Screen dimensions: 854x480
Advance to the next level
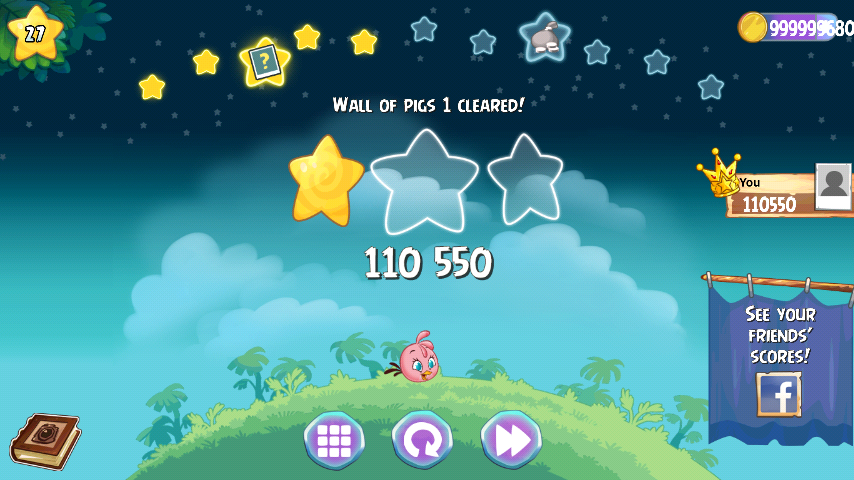point(511,440)
